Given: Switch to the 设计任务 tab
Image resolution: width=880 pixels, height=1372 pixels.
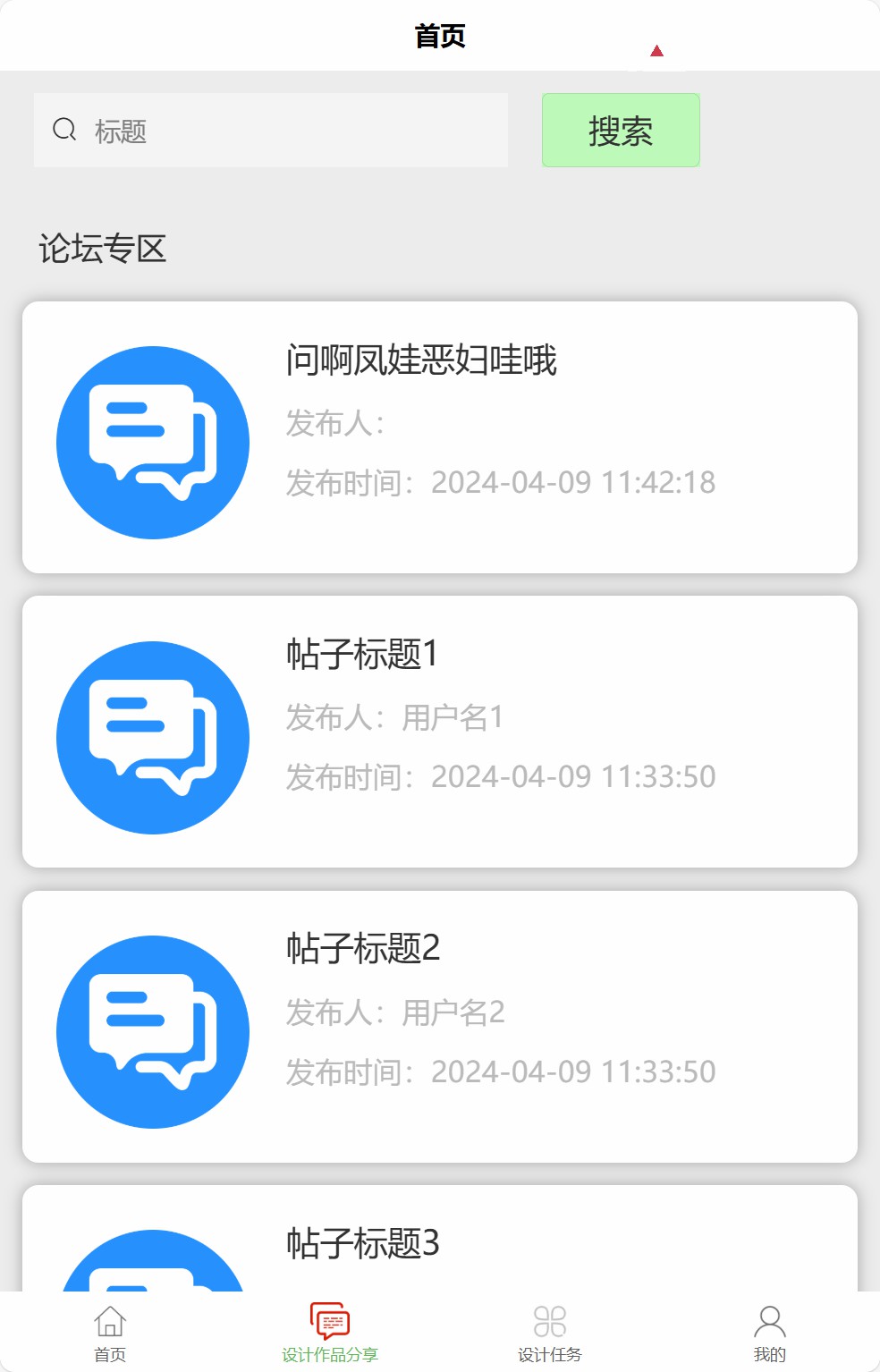Looking at the screenshot, I should pyautogui.click(x=550, y=1334).
